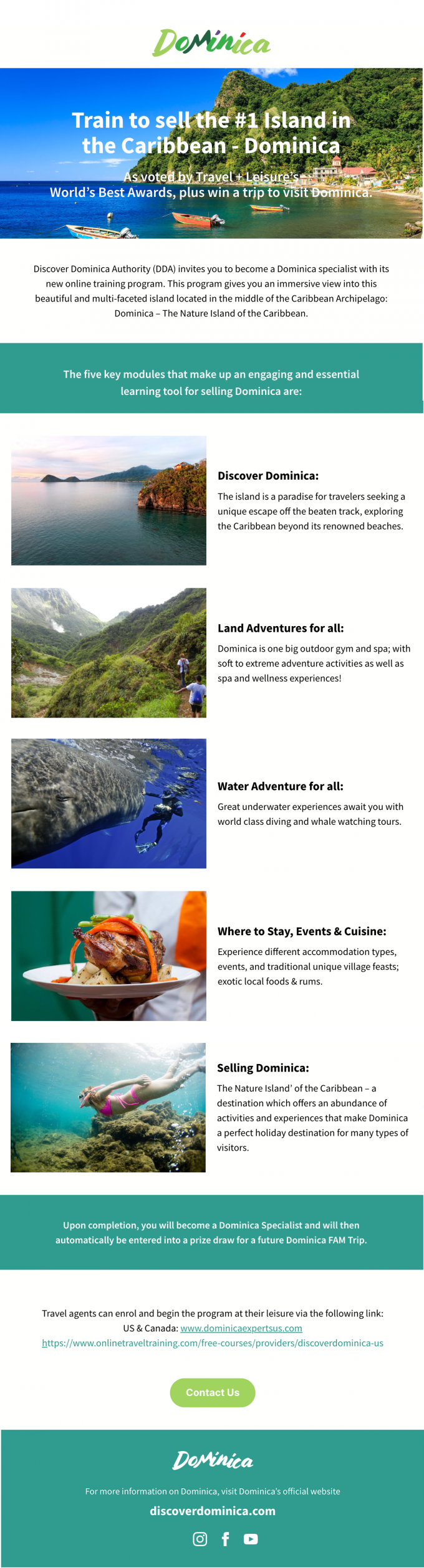
Task: Open the onlinetraveltraining.com course link
Action: pyautogui.click(x=213, y=1343)
